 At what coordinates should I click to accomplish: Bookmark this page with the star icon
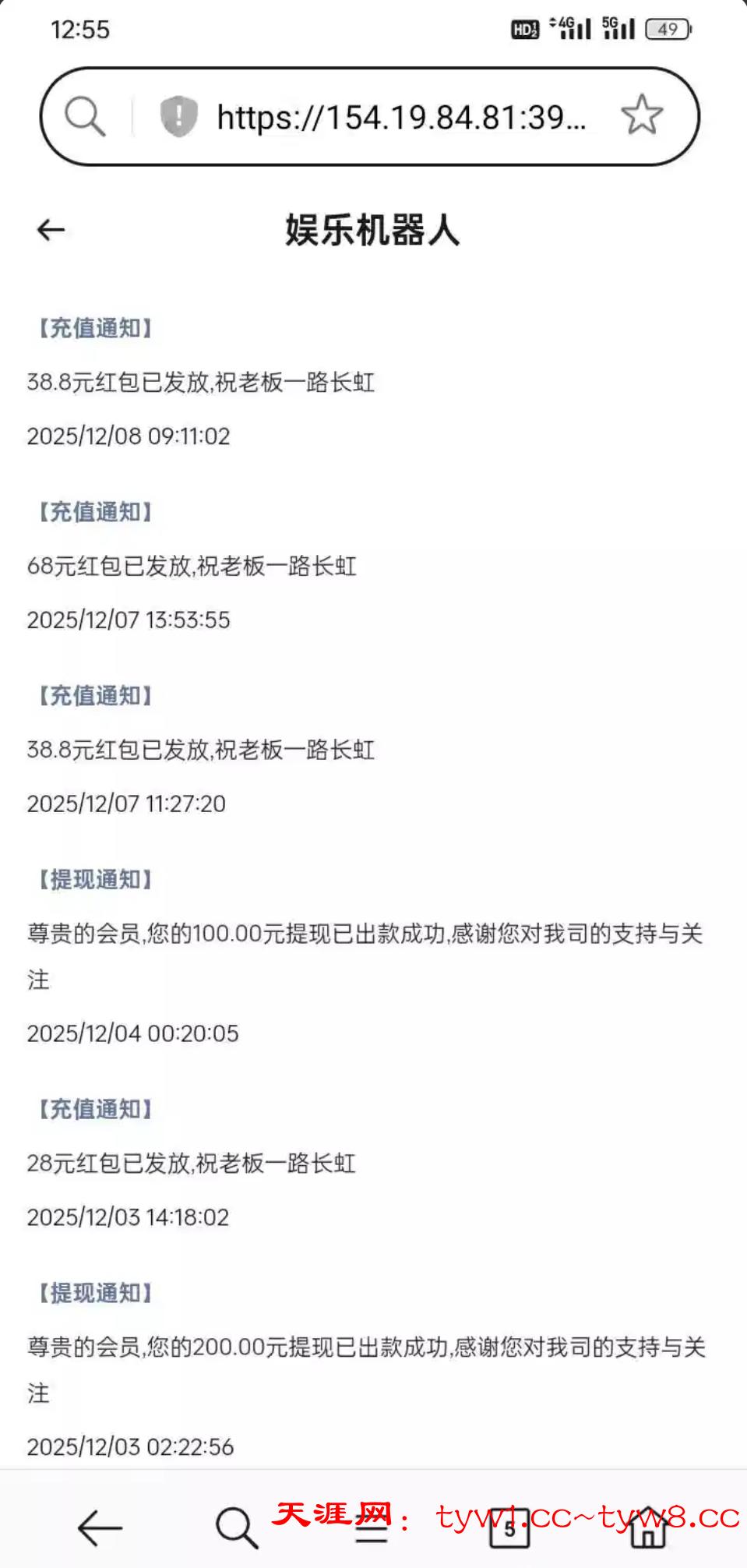(x=642, y=115)
